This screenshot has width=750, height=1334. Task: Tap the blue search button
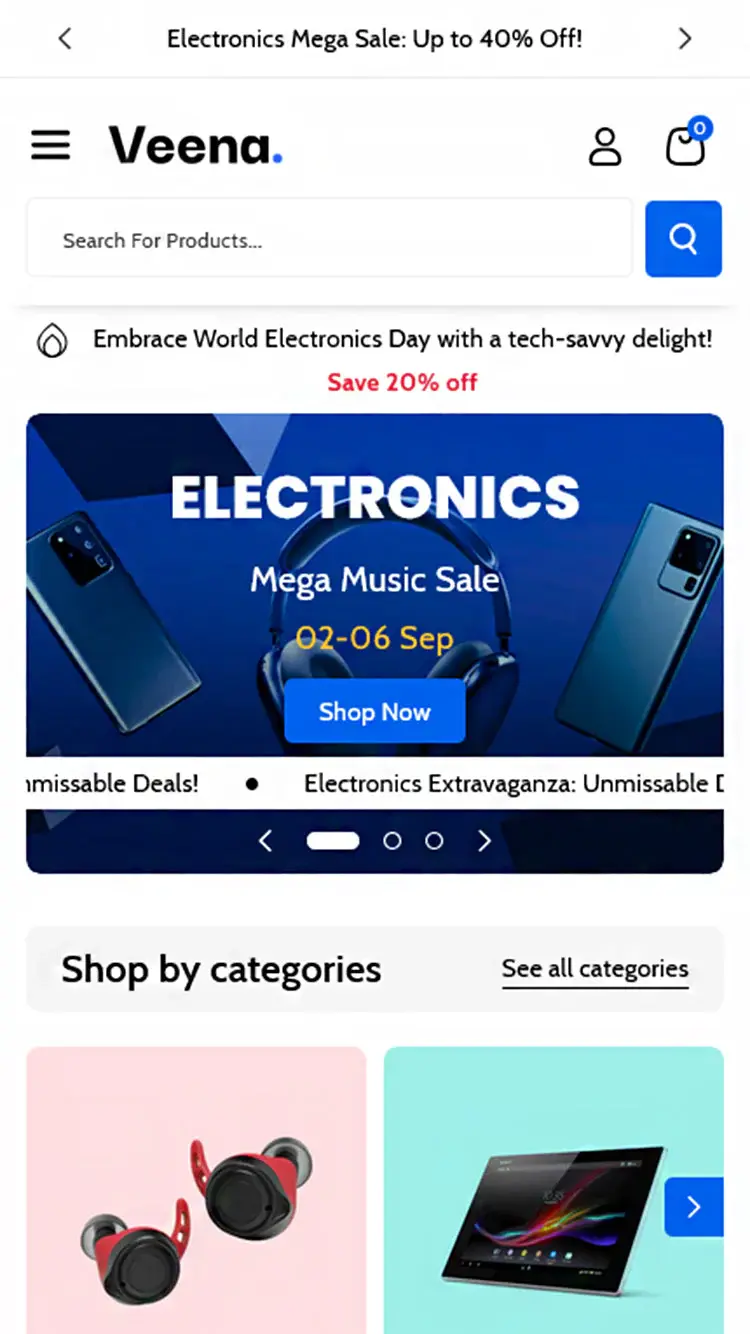[x=683, y=239]
